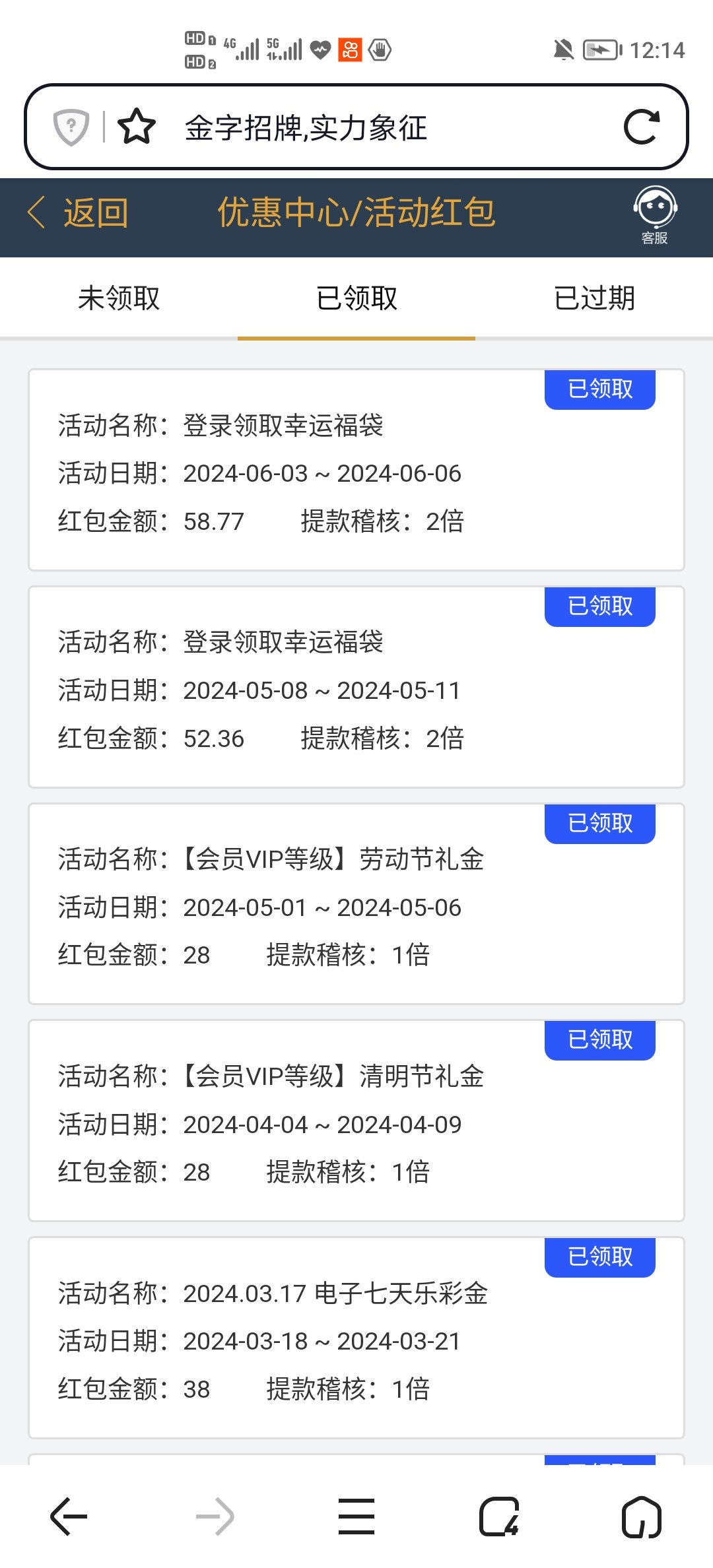Tap the home icon in bottom bar
The height and width of the screenshot is (1568, 713).
pos(641,1516)
